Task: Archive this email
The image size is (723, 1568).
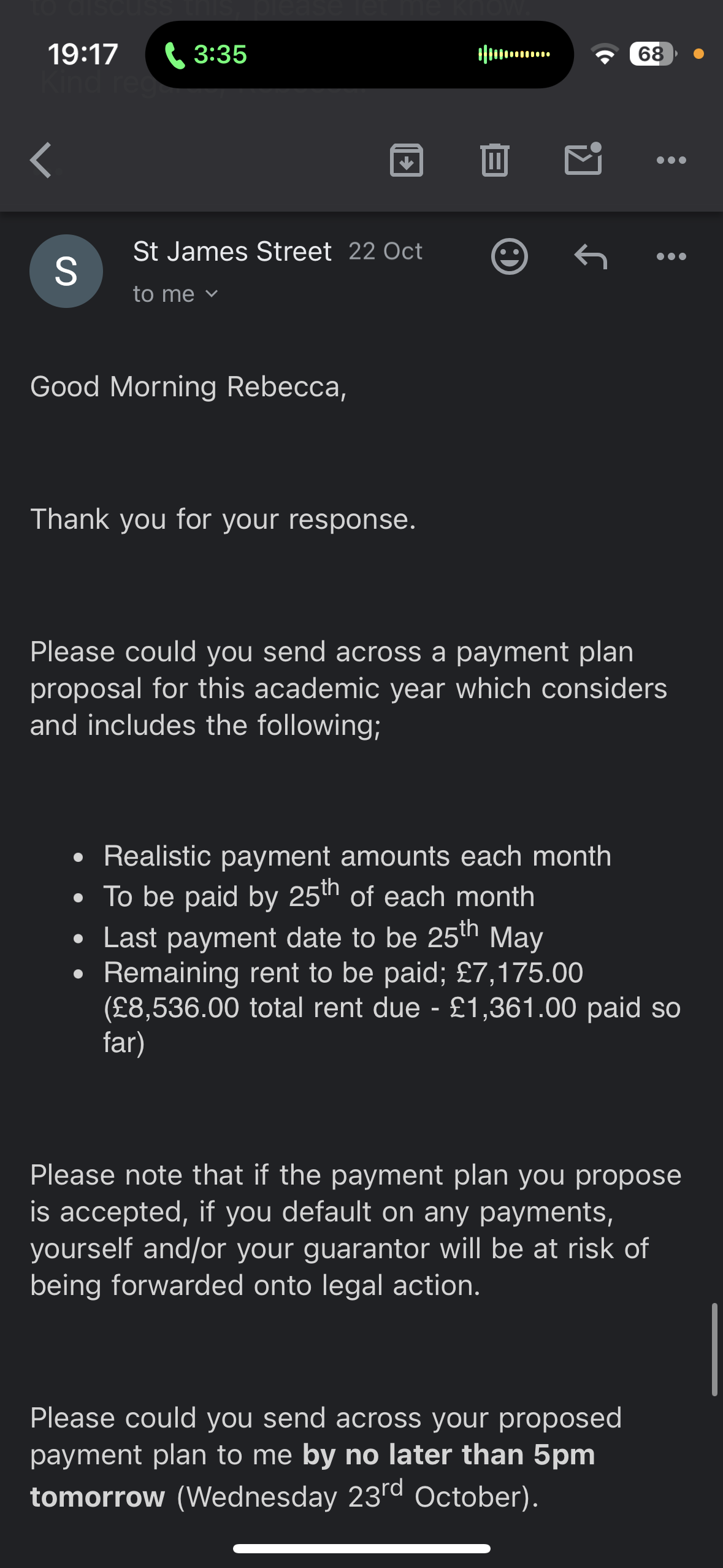Action: click(407, 160)
